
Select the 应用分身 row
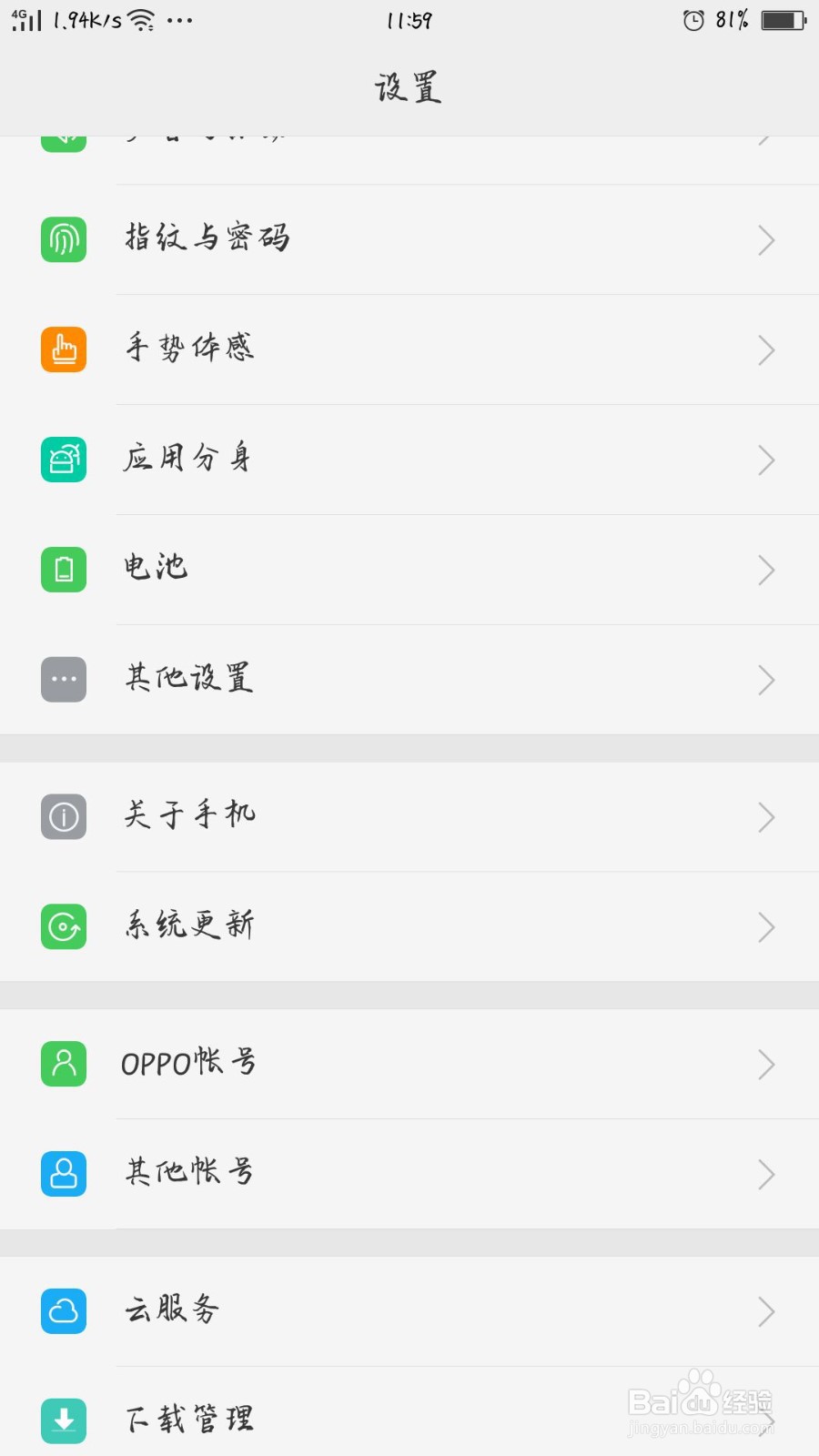187,460
